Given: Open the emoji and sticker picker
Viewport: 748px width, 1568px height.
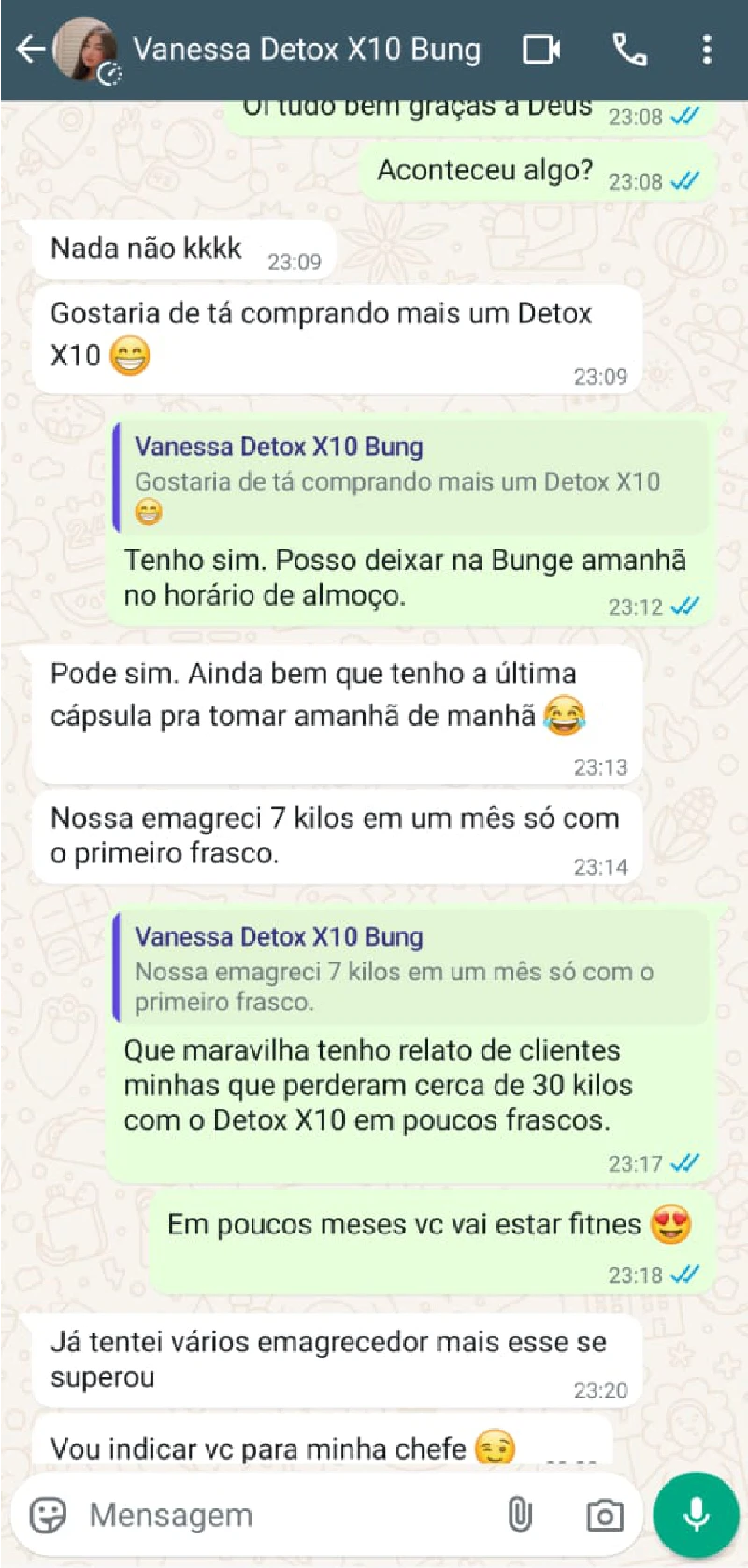Looking at the screenshot, I should [48, 1515].
